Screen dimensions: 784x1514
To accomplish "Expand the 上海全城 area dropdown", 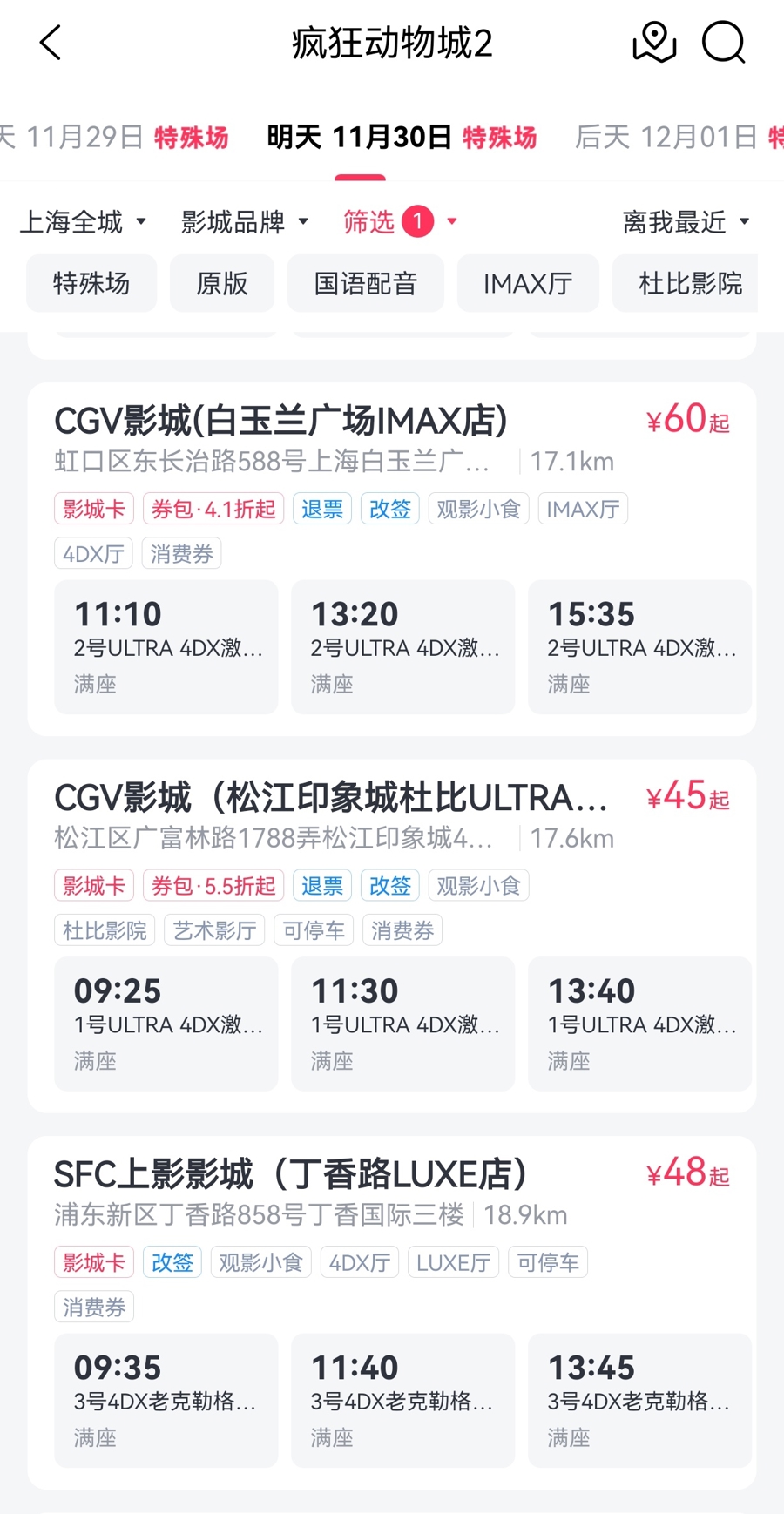I will 83,222.
